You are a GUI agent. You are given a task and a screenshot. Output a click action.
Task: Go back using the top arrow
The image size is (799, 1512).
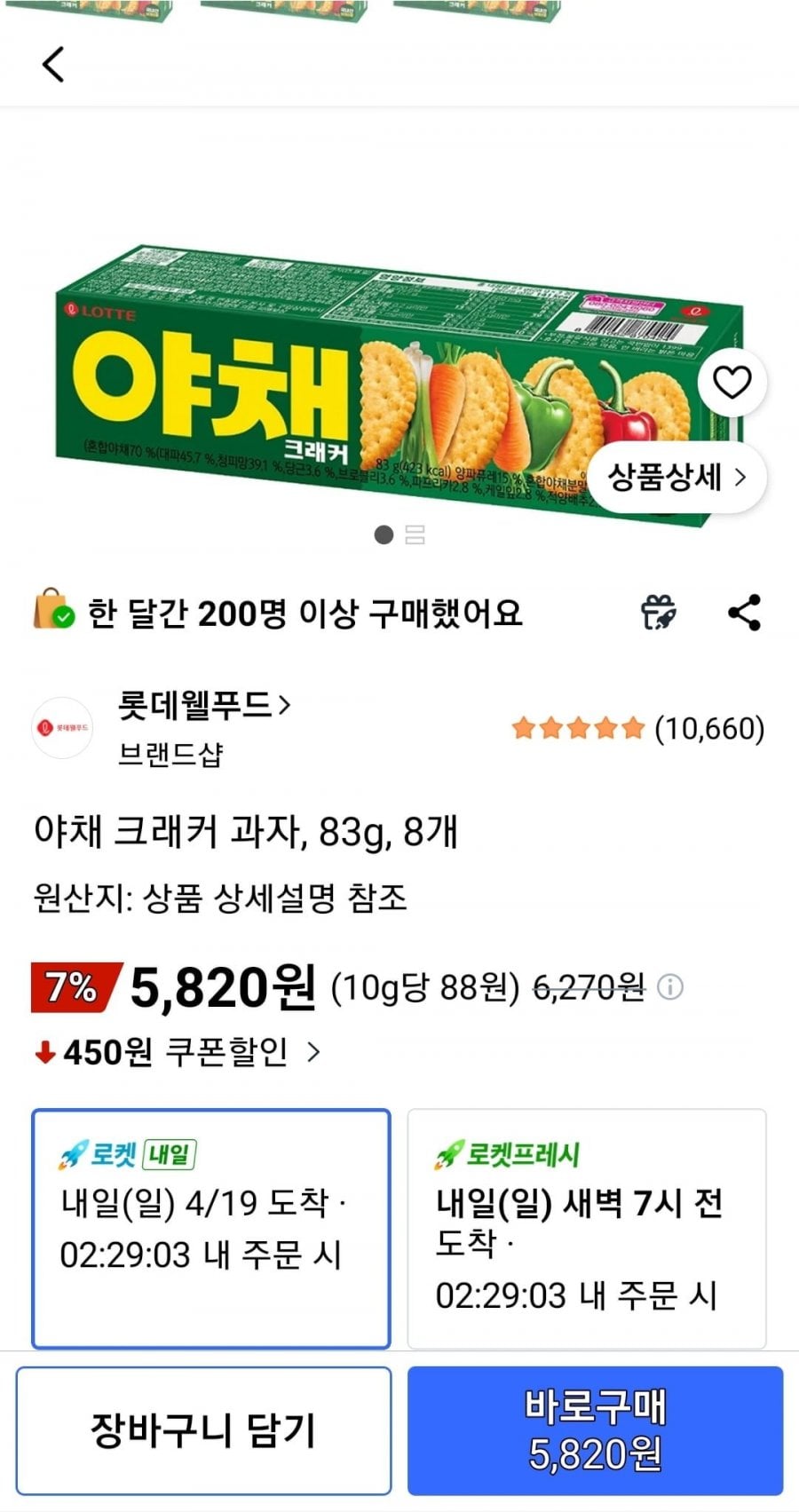click(x=53, y=65)
